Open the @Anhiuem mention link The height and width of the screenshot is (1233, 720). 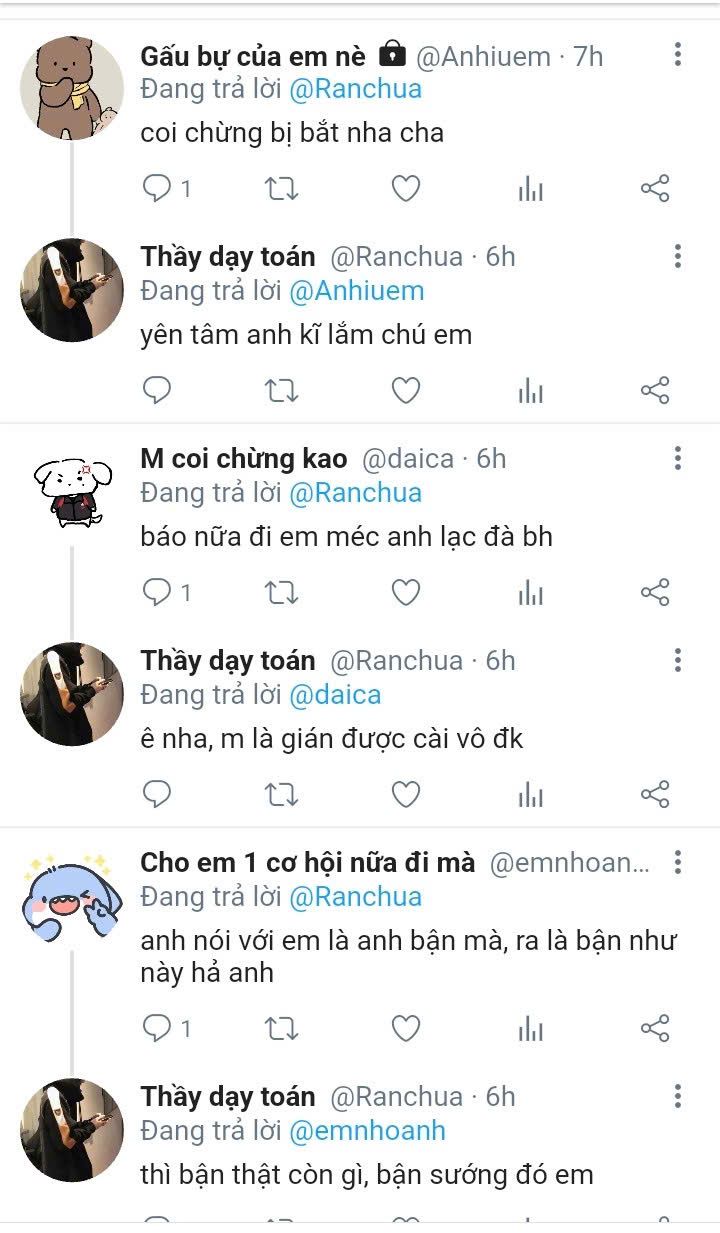point(356,291)
